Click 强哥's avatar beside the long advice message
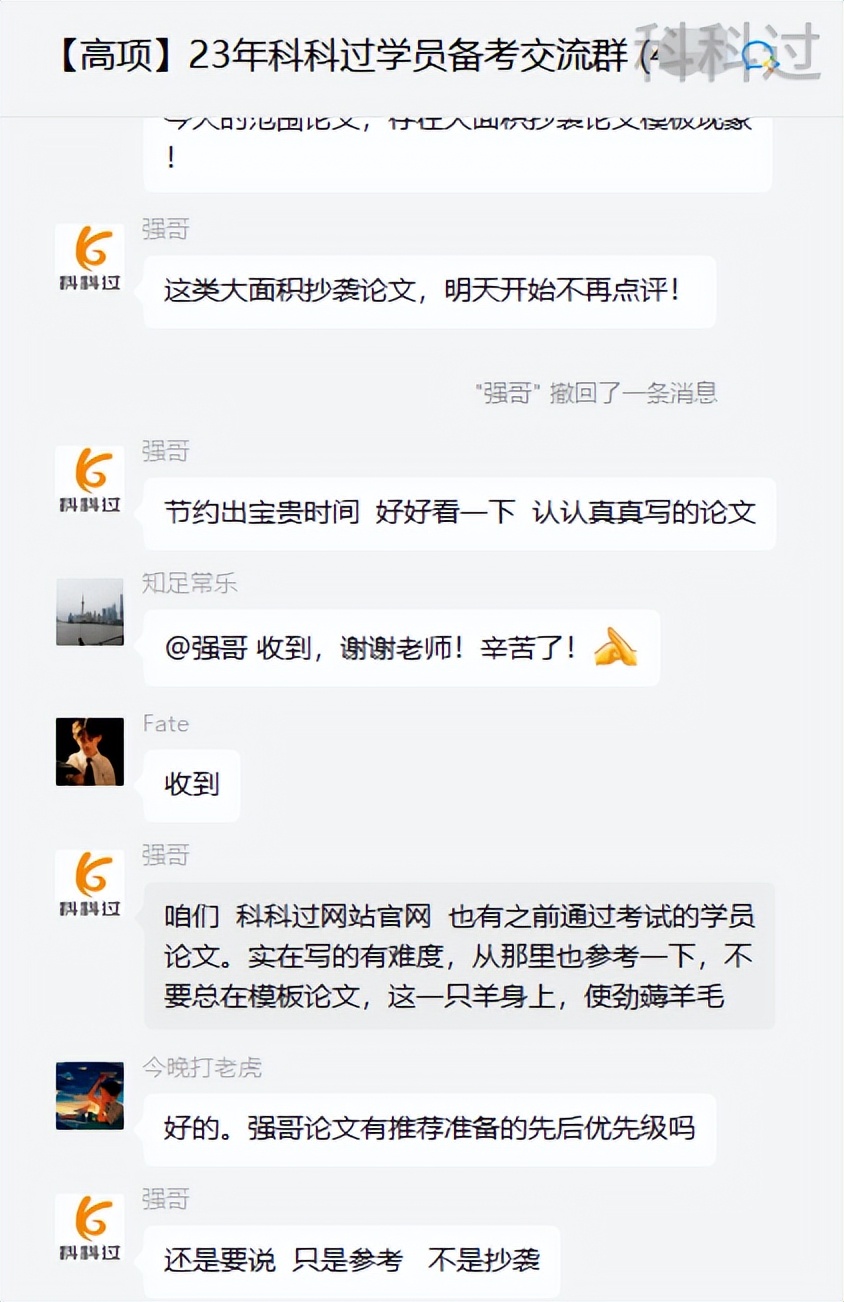Screen dimensions: 844x1302 tap(89, 884)
